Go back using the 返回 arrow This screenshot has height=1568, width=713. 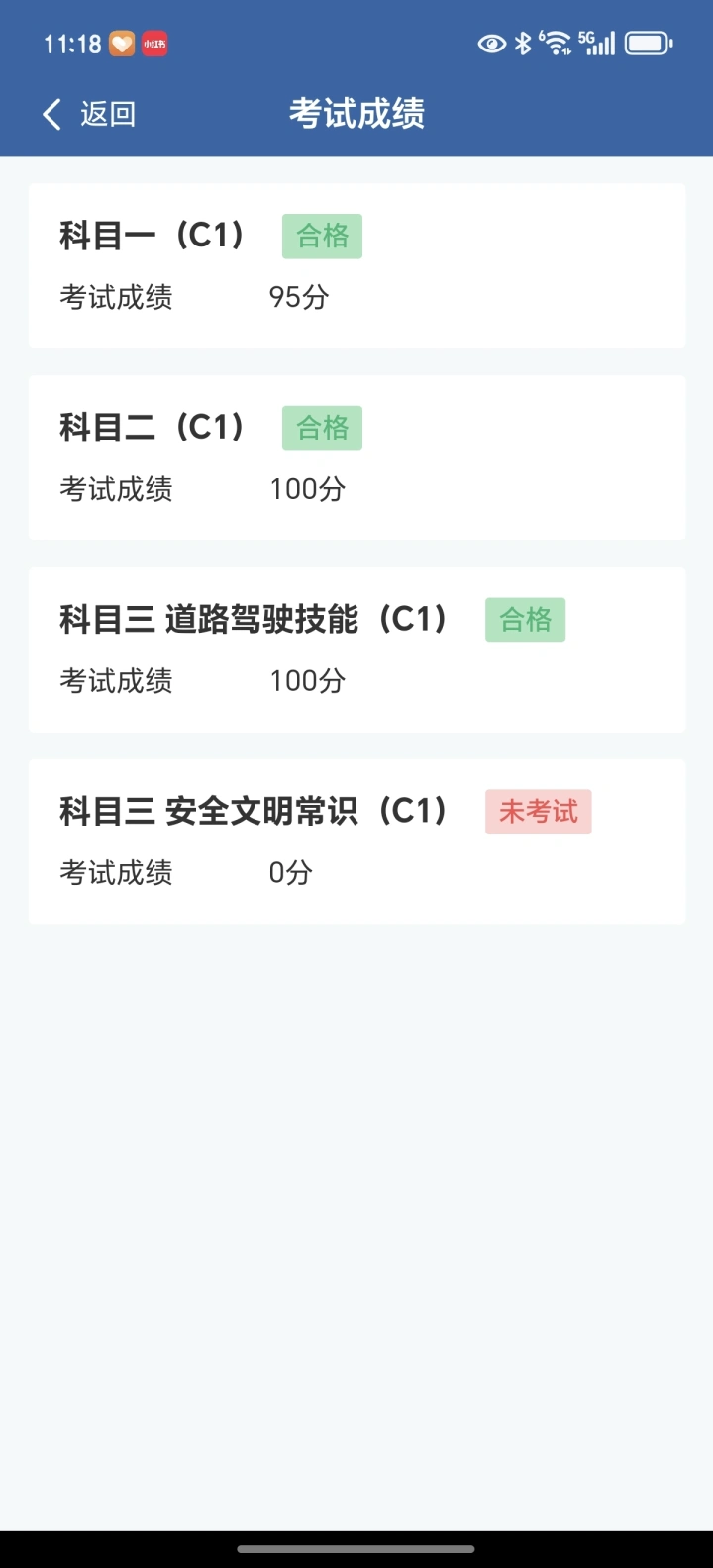[x=53, y=114]
